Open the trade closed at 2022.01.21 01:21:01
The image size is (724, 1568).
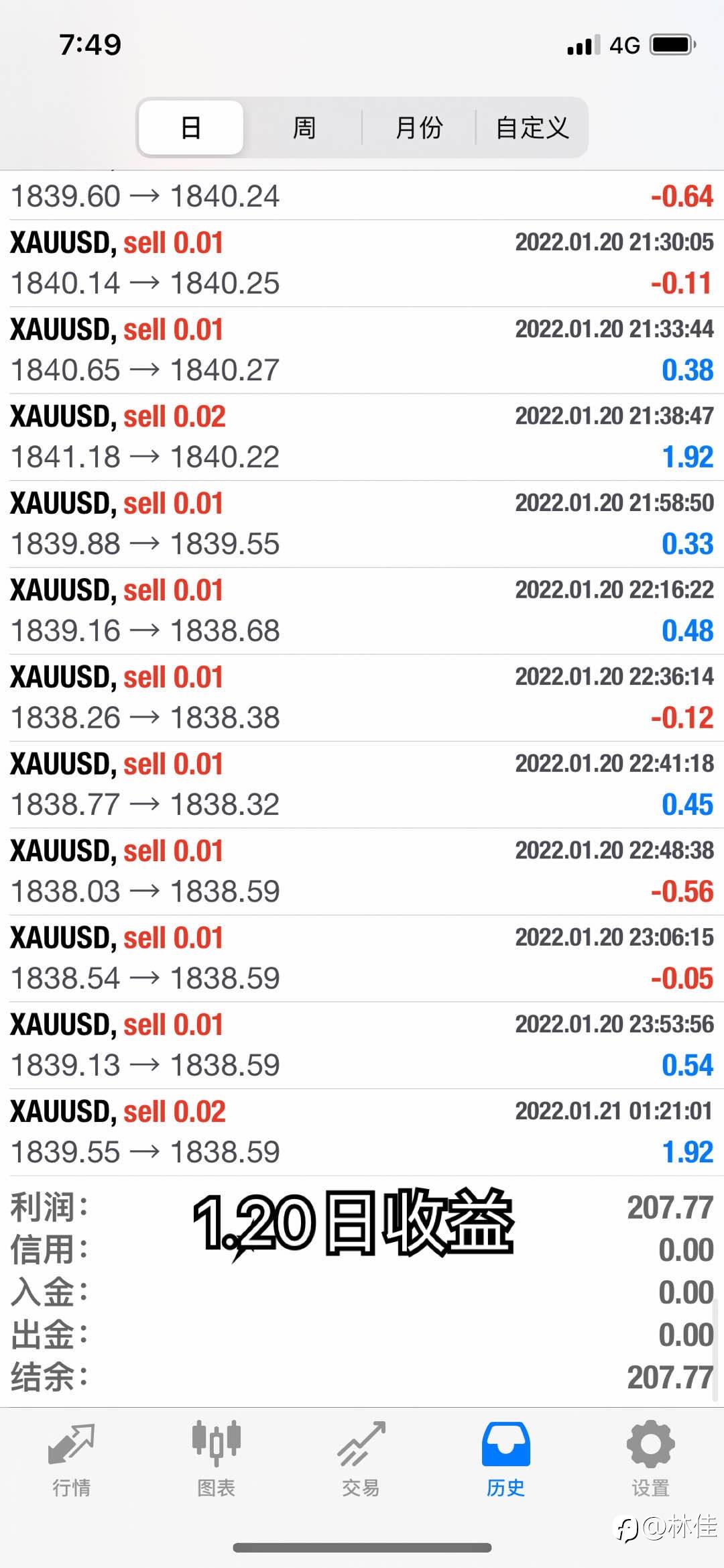pyautogui.click(x=362, y=1133)
